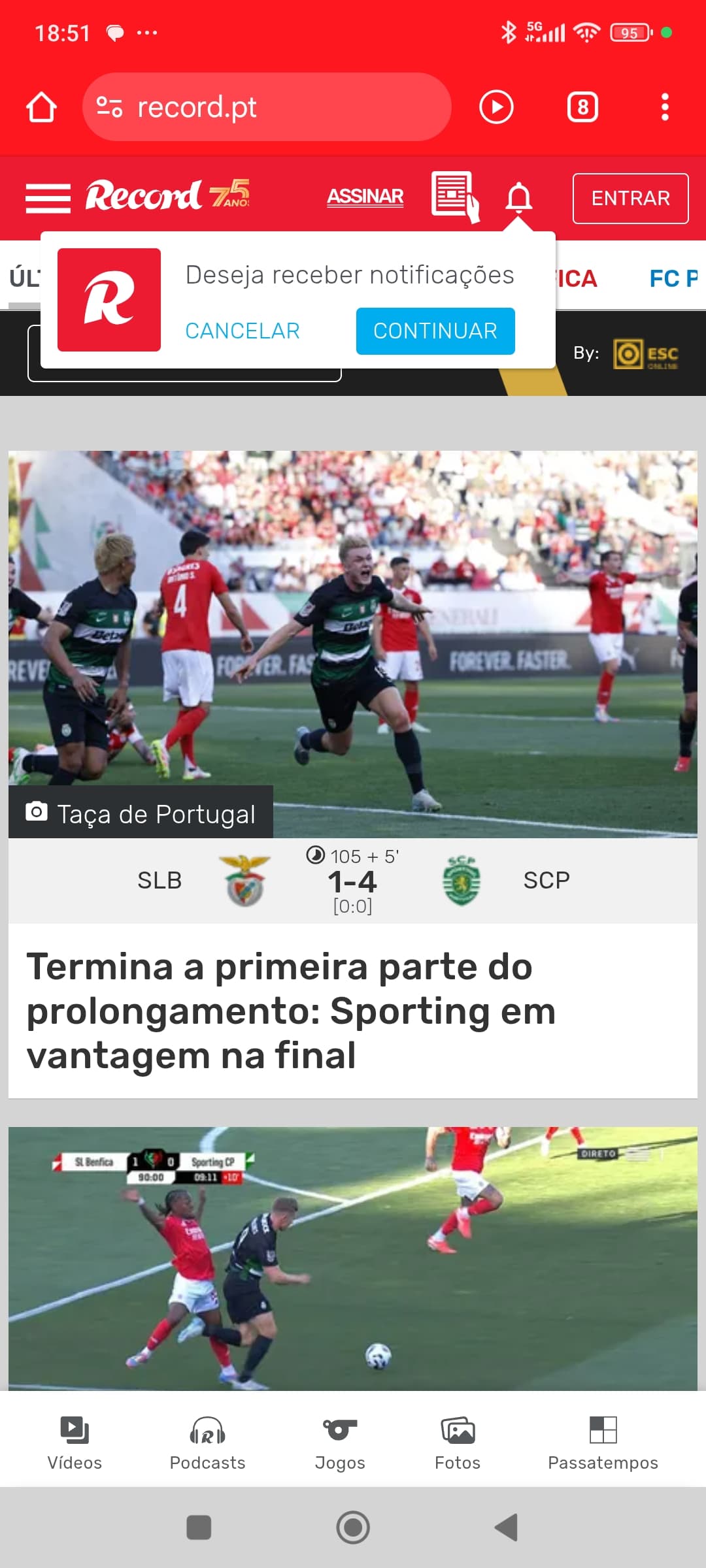Open the record.pt address bar

(x=267, y=107)
